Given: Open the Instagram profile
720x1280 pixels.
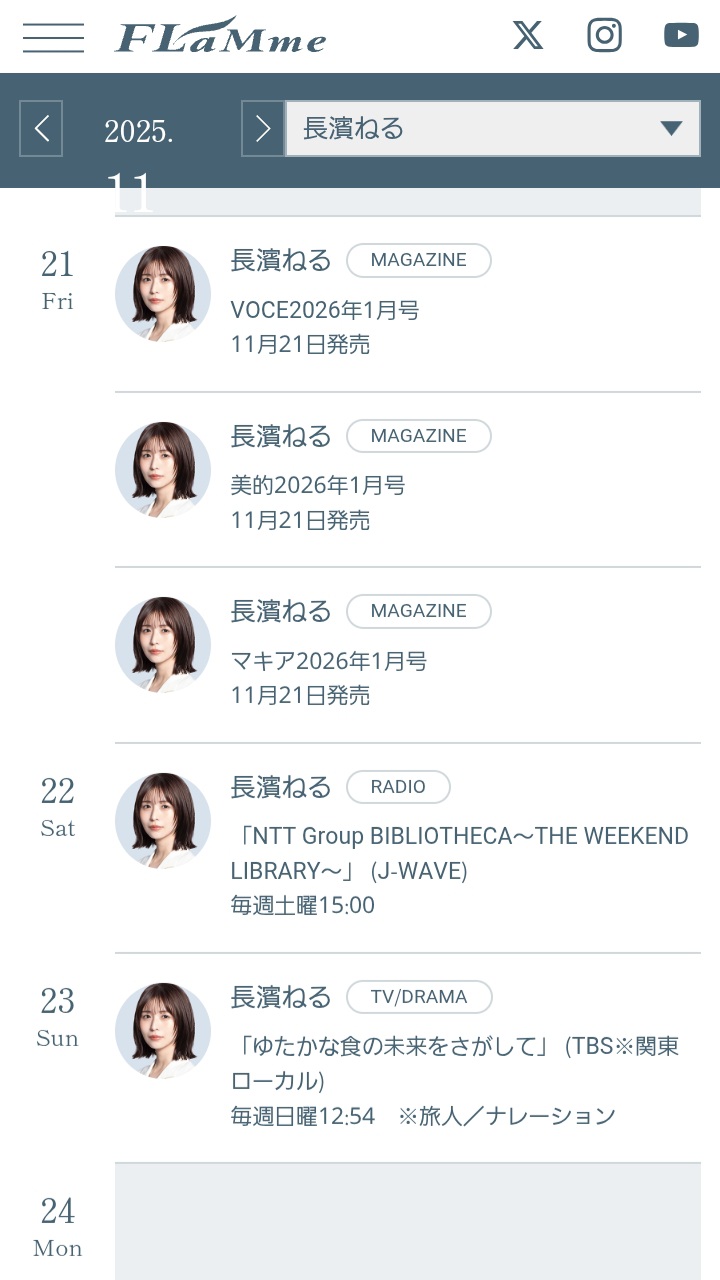Looking at the screenshot, I should [x=604, y=36].
